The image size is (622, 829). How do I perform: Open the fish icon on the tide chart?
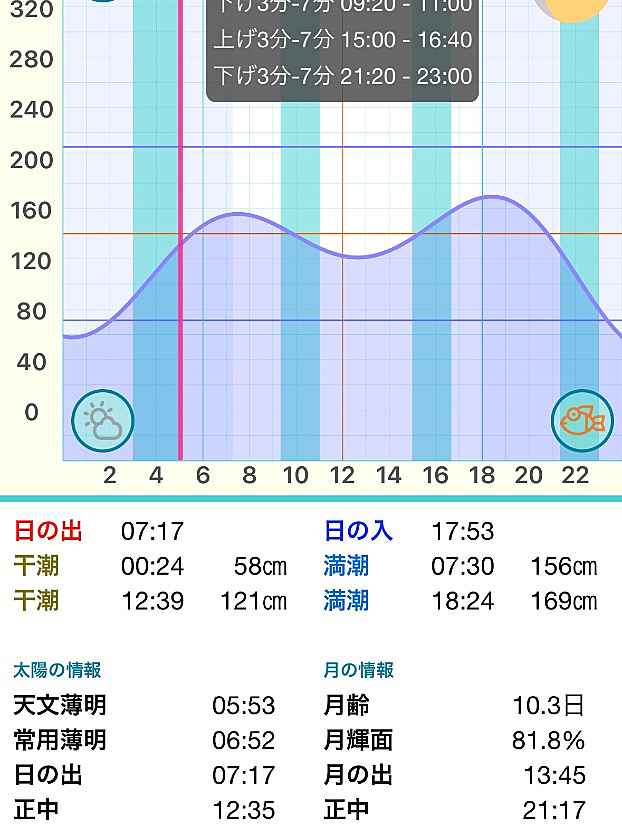point(582,421)
